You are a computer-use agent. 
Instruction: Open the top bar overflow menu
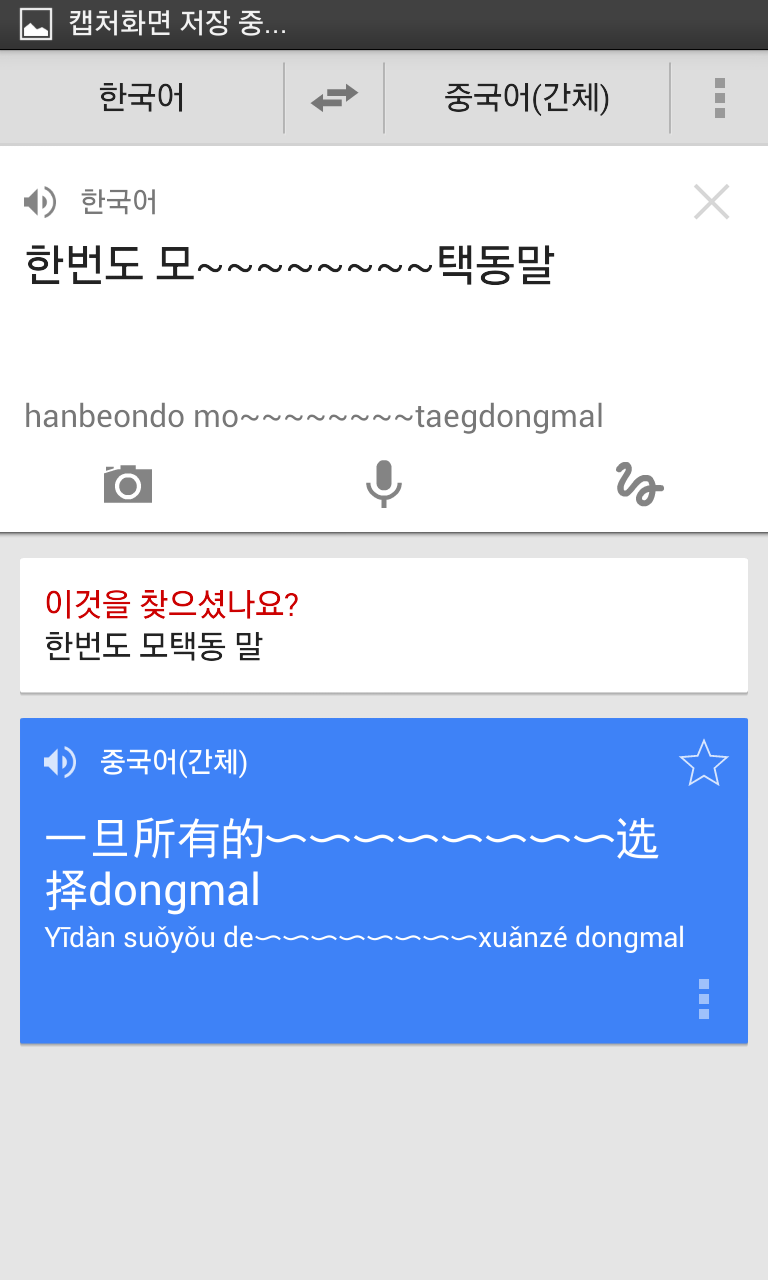[720, 98]
